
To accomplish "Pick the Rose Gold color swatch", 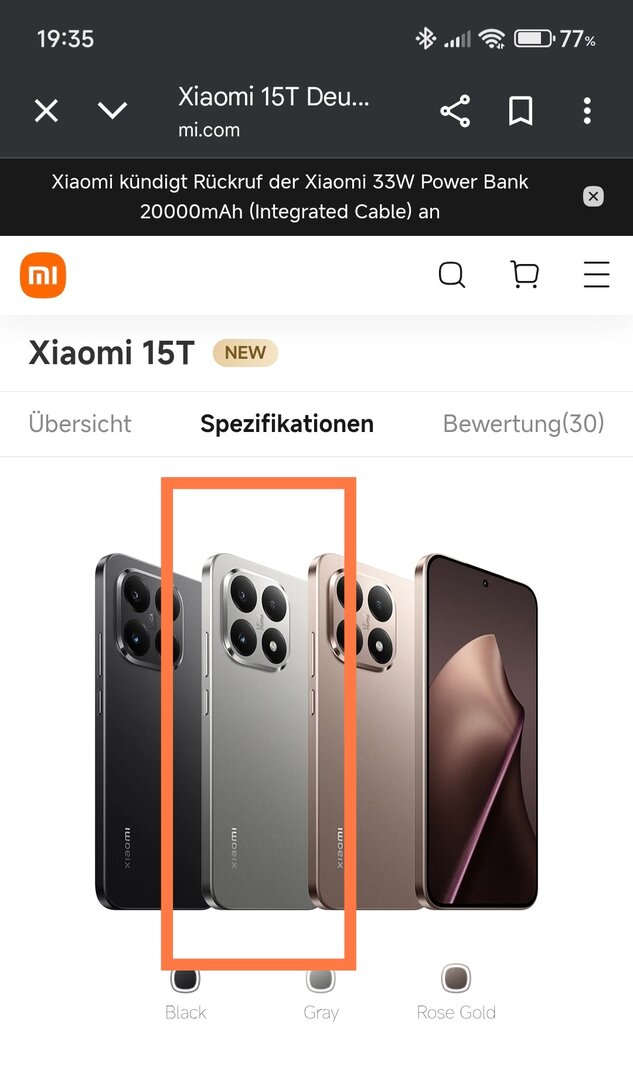I will pos(456,979).
